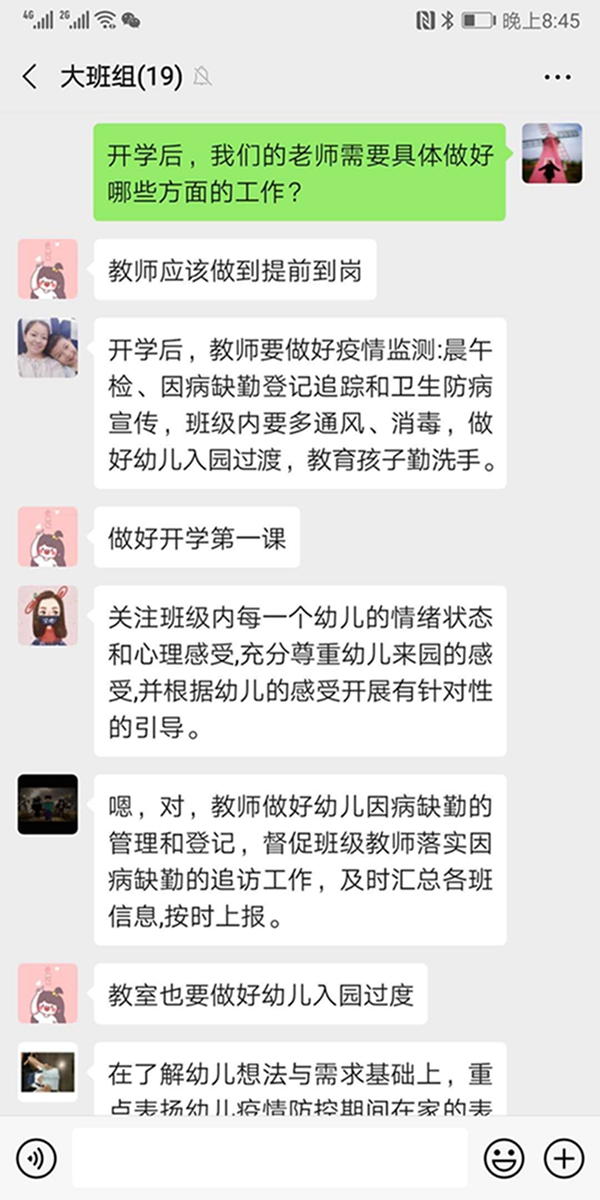Screen dimensions: 600x1200
Task: Open group chat info menu
Action: coord(556,77)
